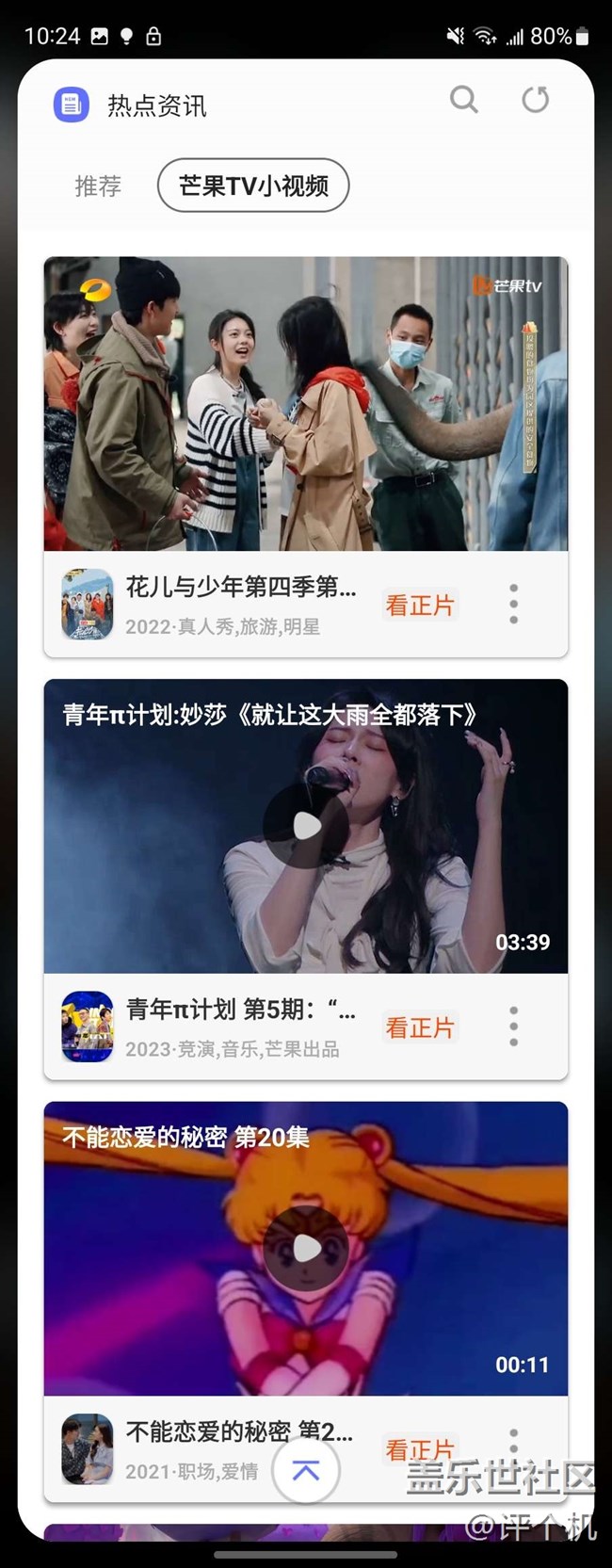
Task: Switch to the 推荐 tab
Action: (x=98, y=186)
